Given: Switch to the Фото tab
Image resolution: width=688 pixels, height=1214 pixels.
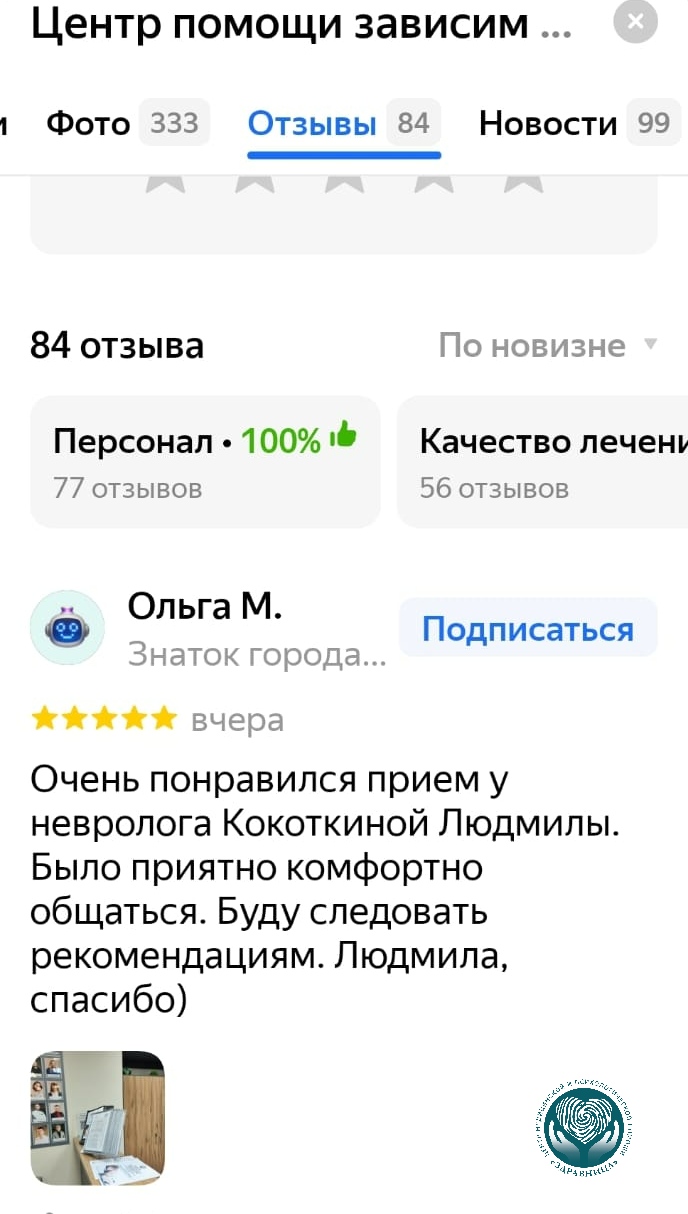Looking at the screenshot, I should point(128,123).
